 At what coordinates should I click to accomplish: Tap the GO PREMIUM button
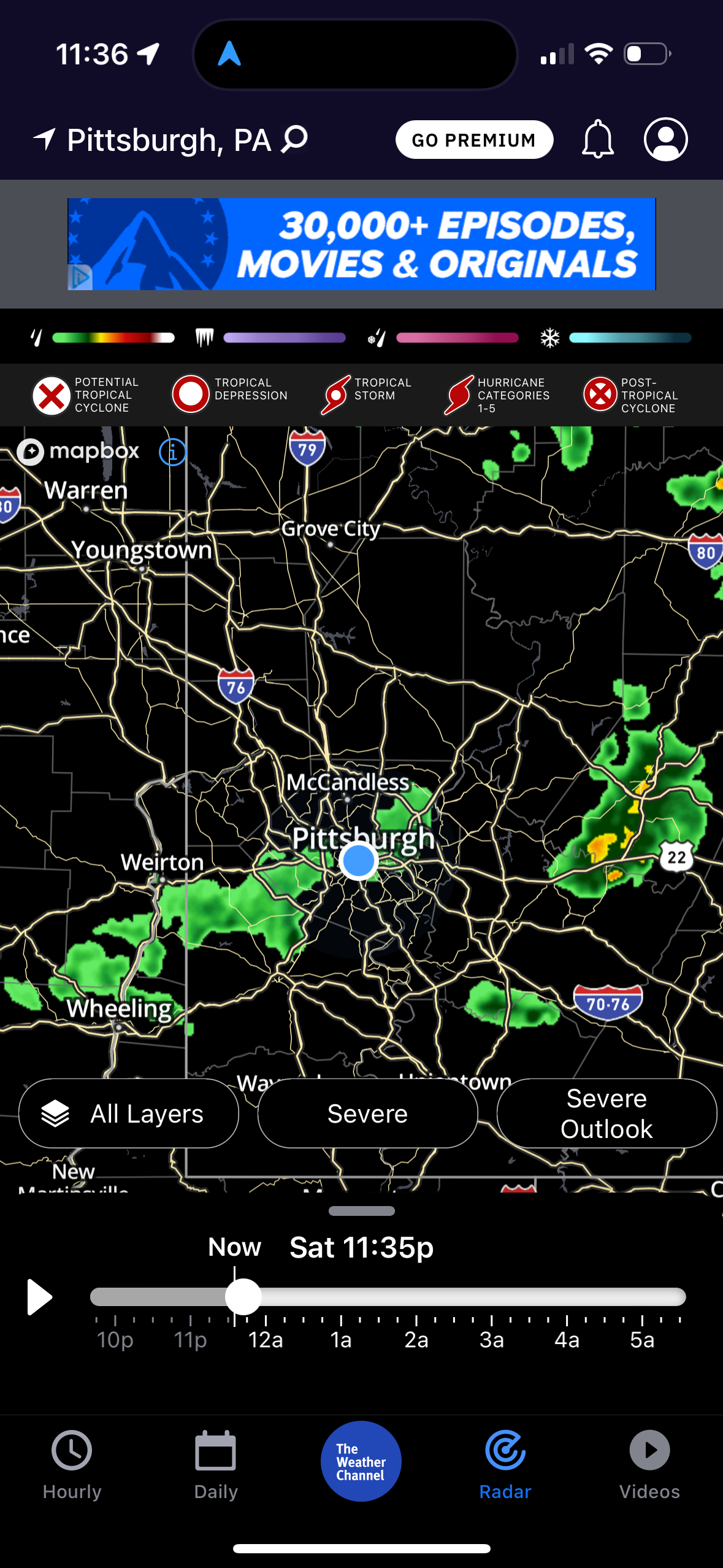[x=475, y=140]
